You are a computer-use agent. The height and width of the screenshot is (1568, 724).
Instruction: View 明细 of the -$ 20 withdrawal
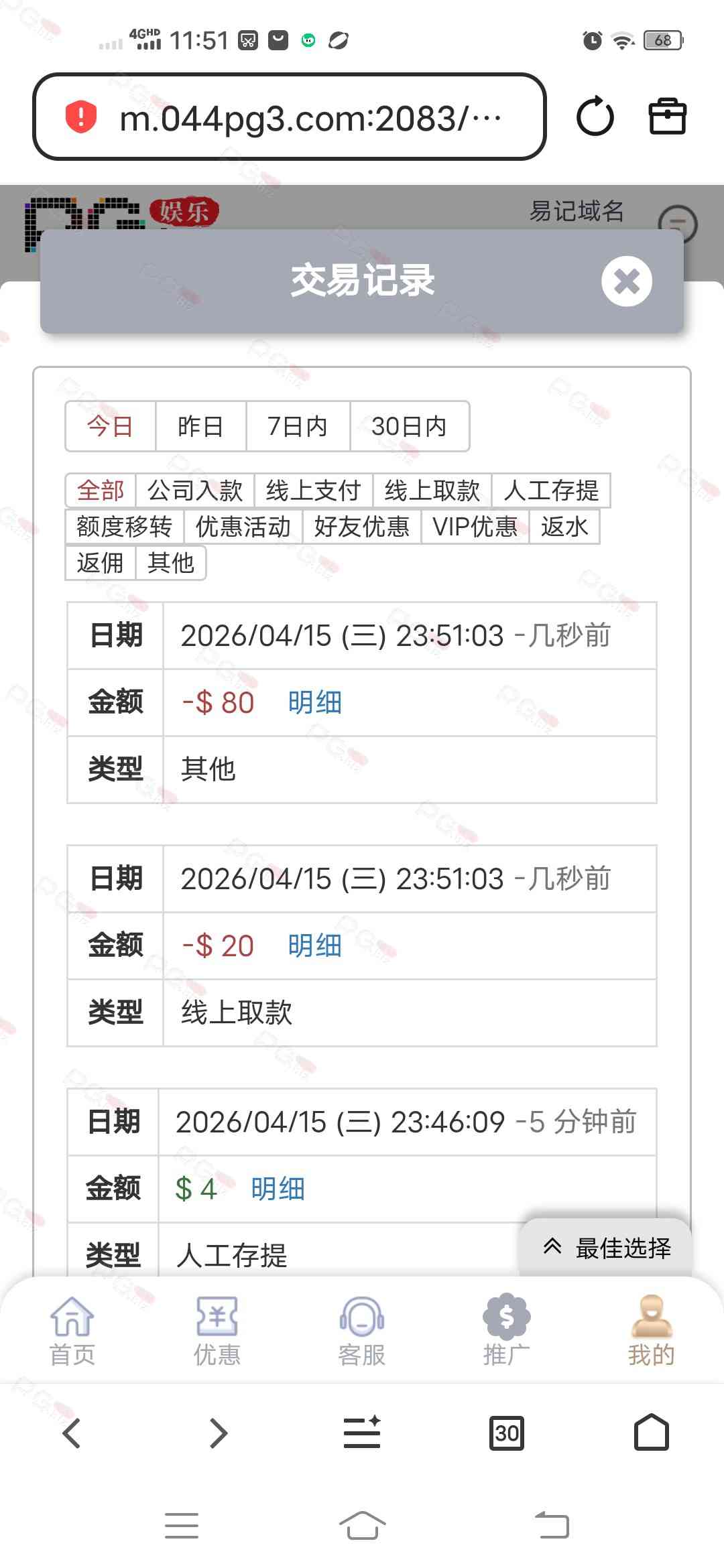(x=314, y=946)
